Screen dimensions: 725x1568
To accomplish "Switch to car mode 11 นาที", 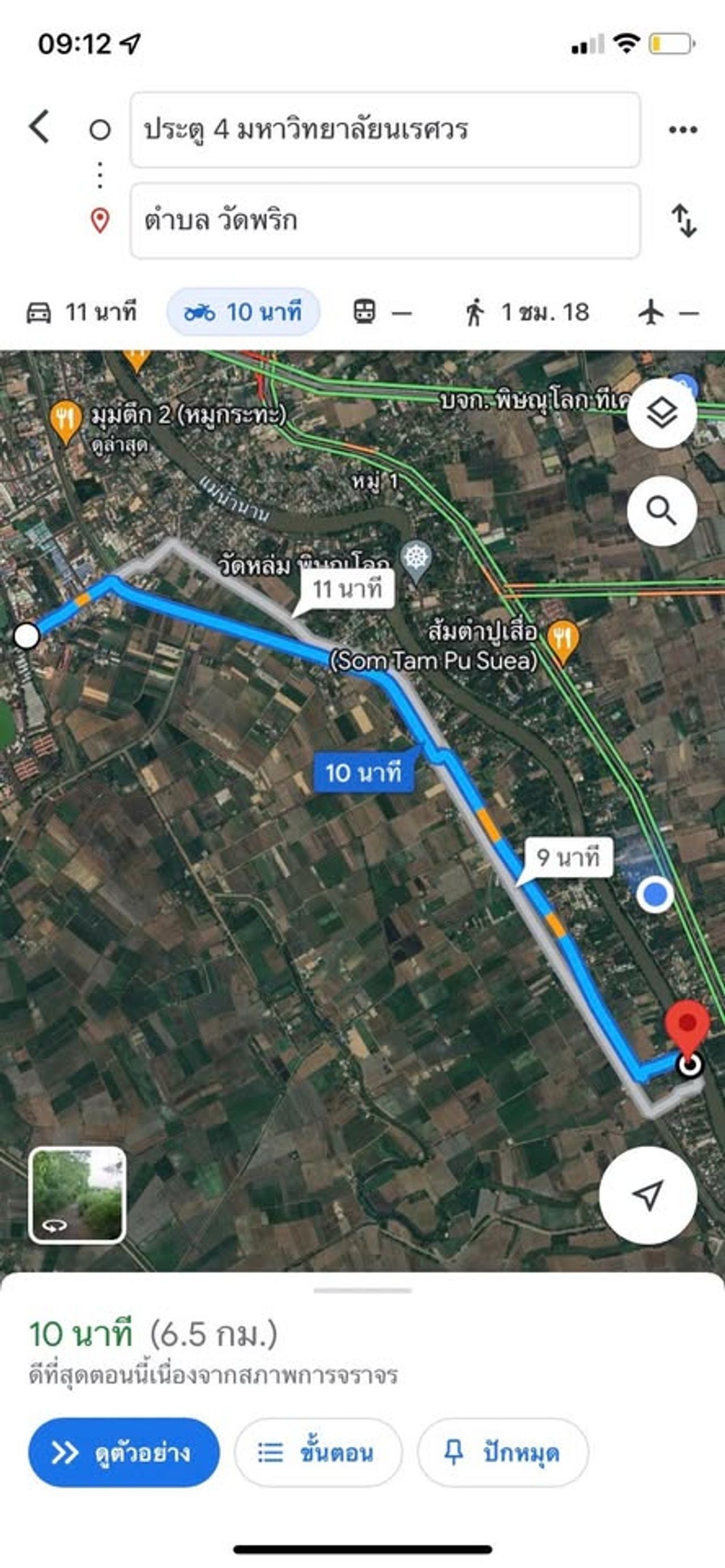I will [82, 312].
